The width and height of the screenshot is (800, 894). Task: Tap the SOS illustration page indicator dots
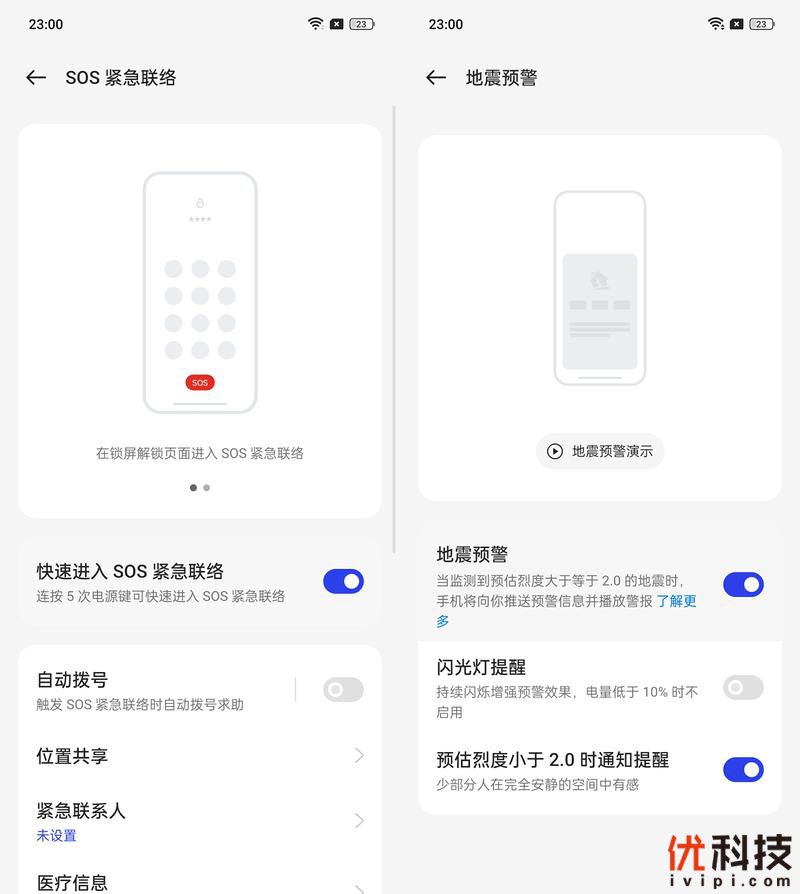click(200, 488)
